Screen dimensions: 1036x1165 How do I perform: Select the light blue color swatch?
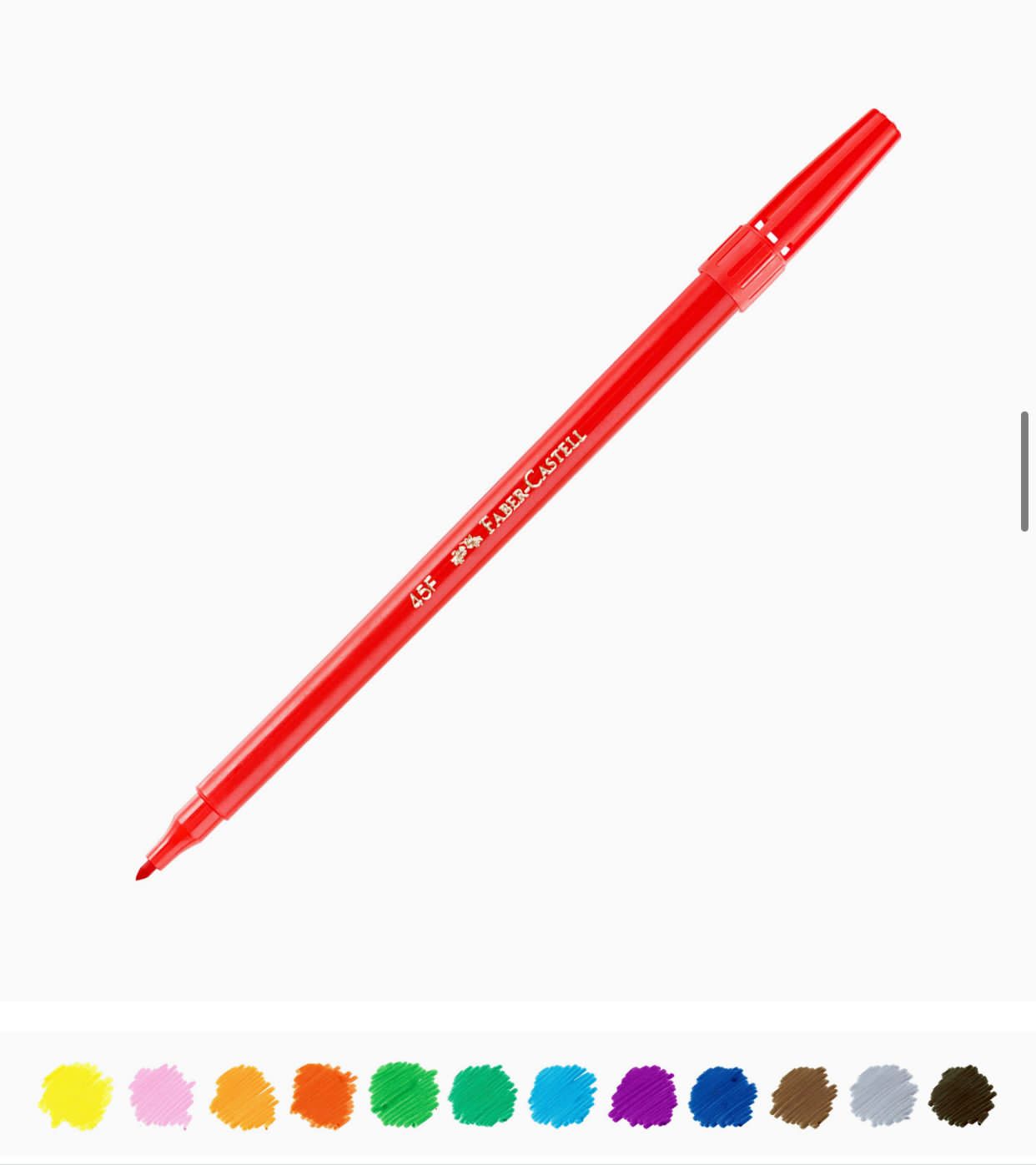click(563, 1096)
